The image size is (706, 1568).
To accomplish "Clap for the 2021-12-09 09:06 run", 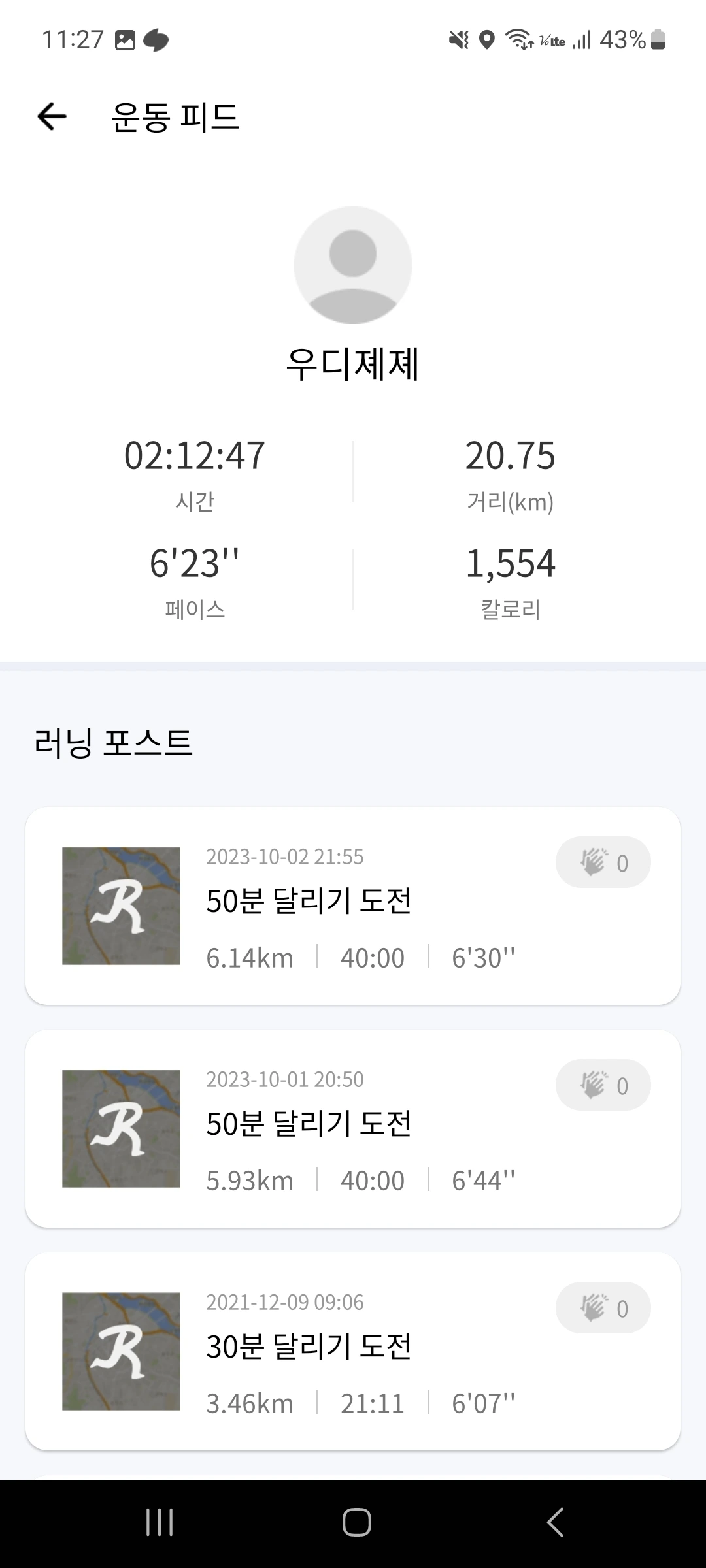I will tap(603, 1308).
